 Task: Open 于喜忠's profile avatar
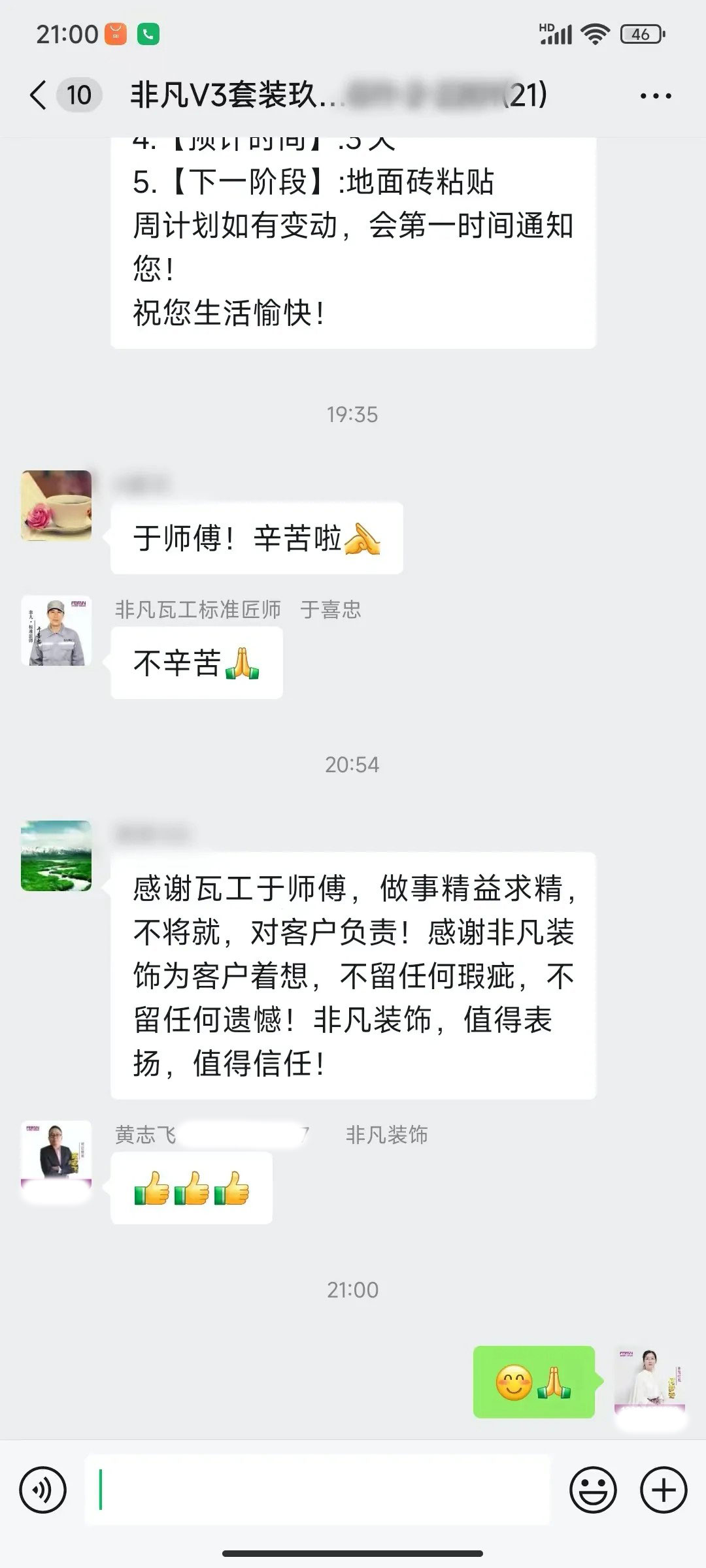tap(56, 631)
